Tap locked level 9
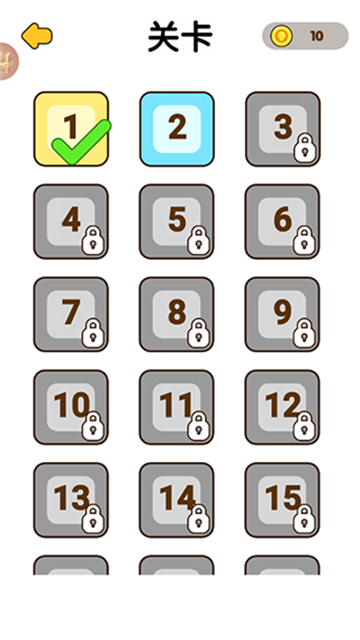This screenshot has height=640, width=360. pos(282,314)
